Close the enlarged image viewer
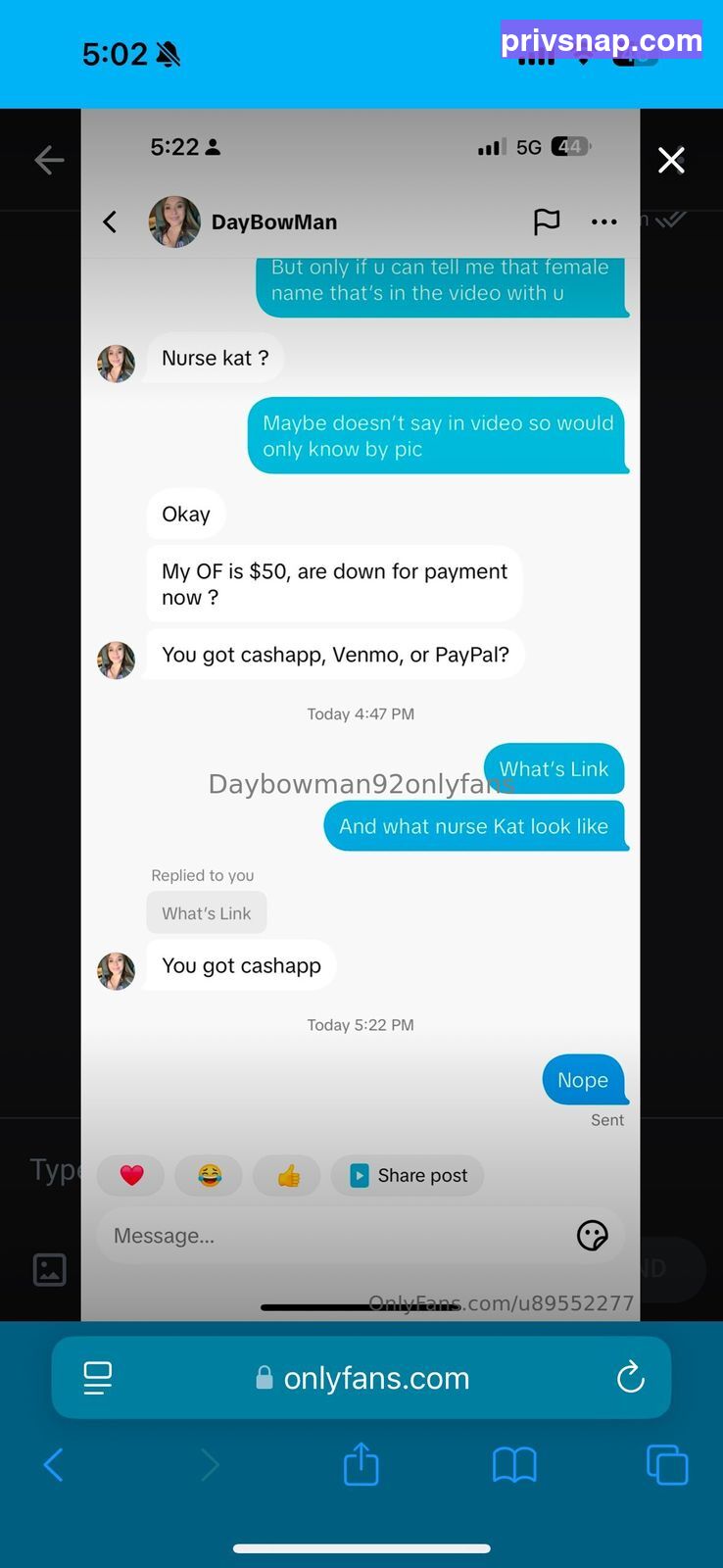 click(671, 160)
